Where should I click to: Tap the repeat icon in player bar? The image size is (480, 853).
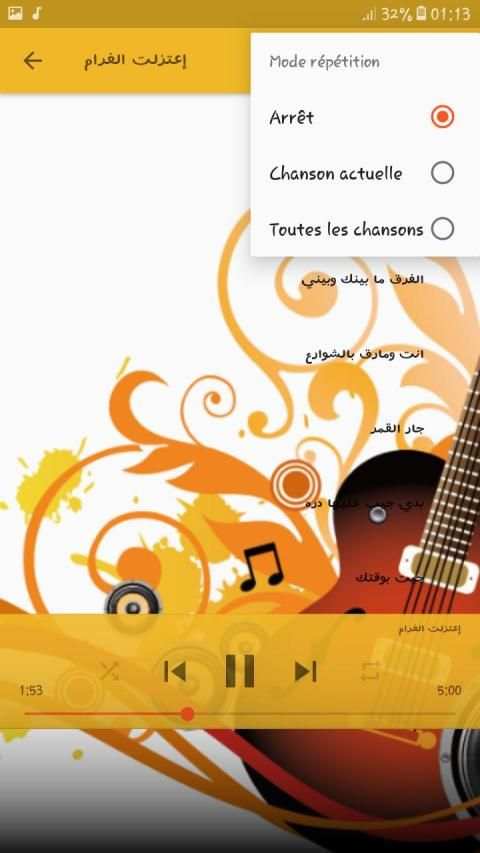(371, 671)
